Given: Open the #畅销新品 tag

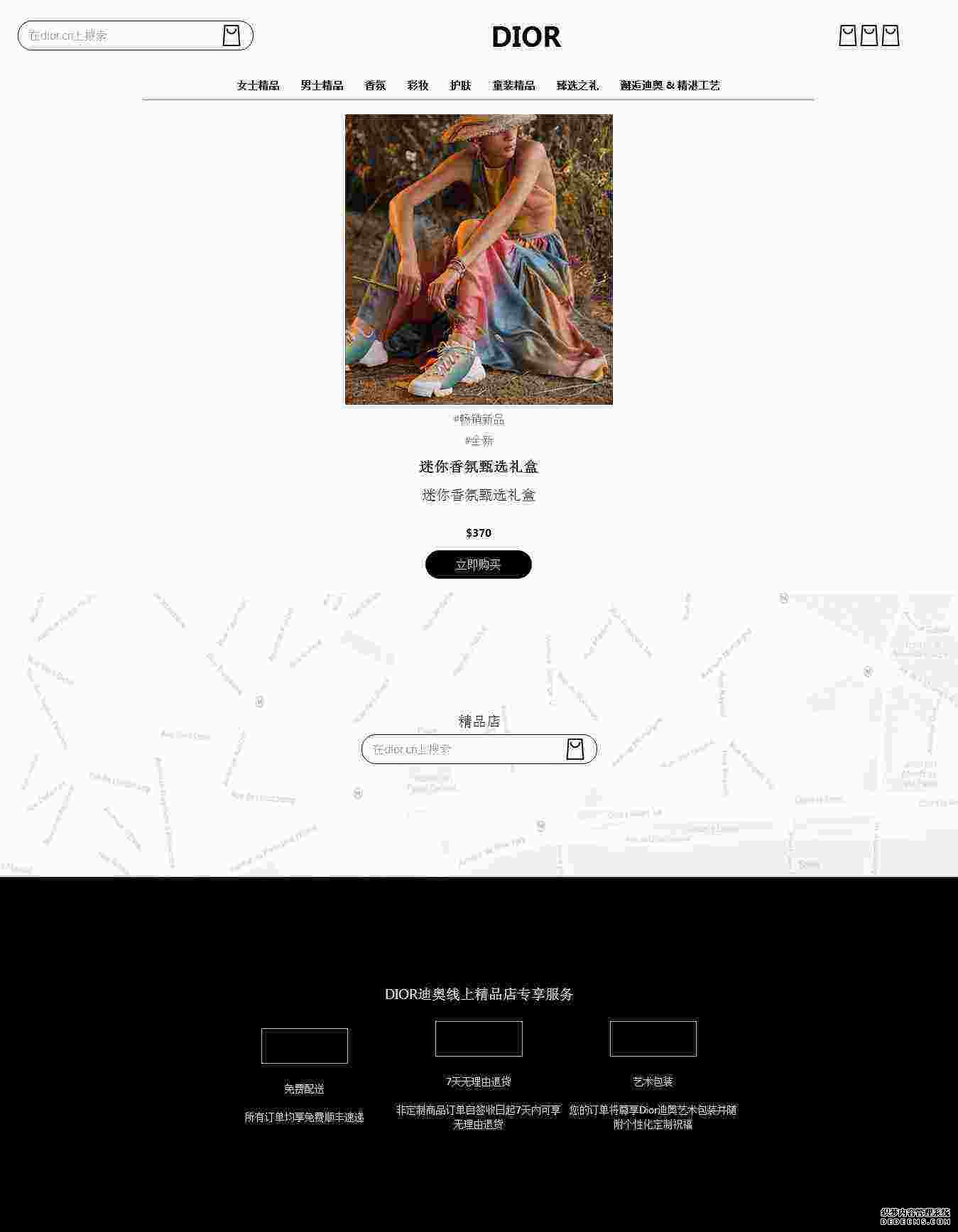Looking at the screenshot, I should coord(479,419).
